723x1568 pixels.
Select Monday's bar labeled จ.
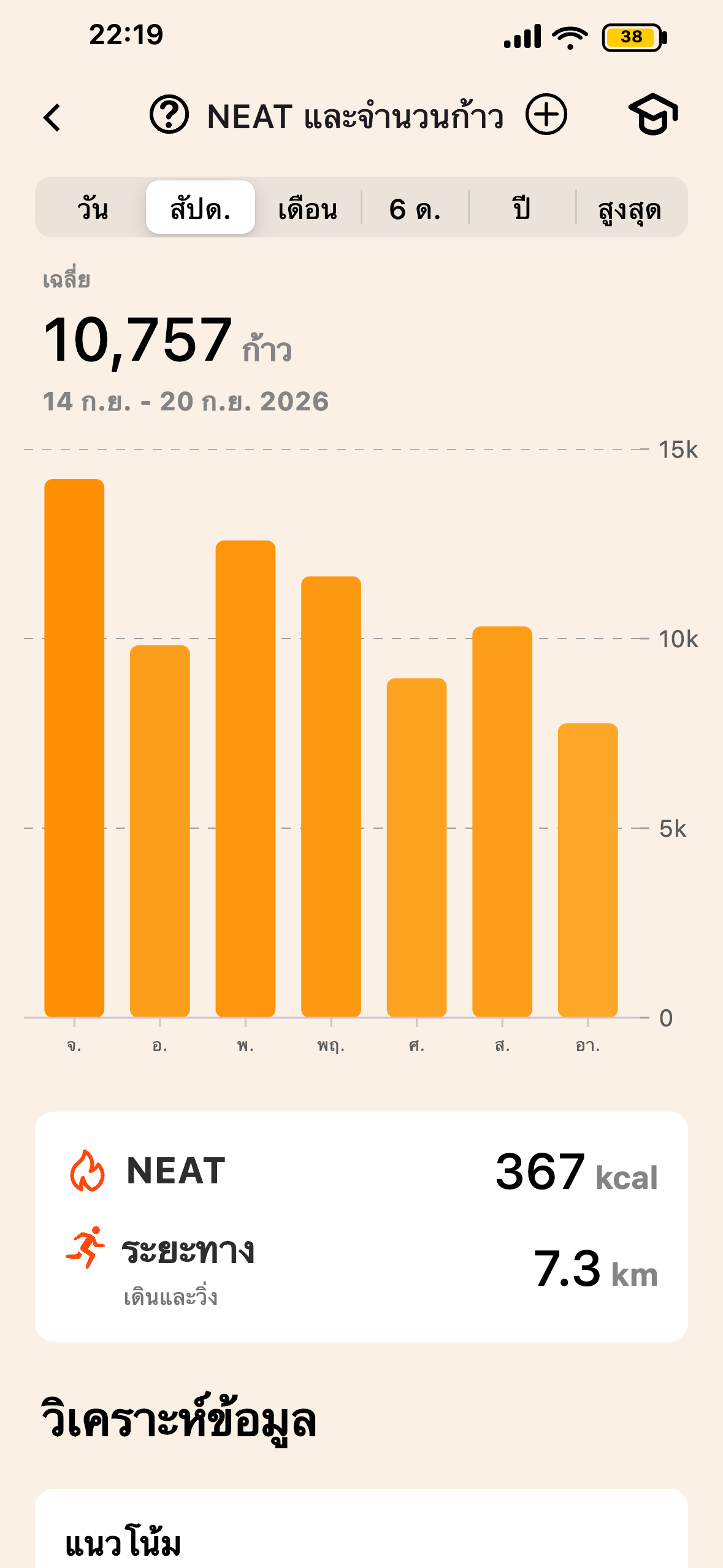pos(74,748)
